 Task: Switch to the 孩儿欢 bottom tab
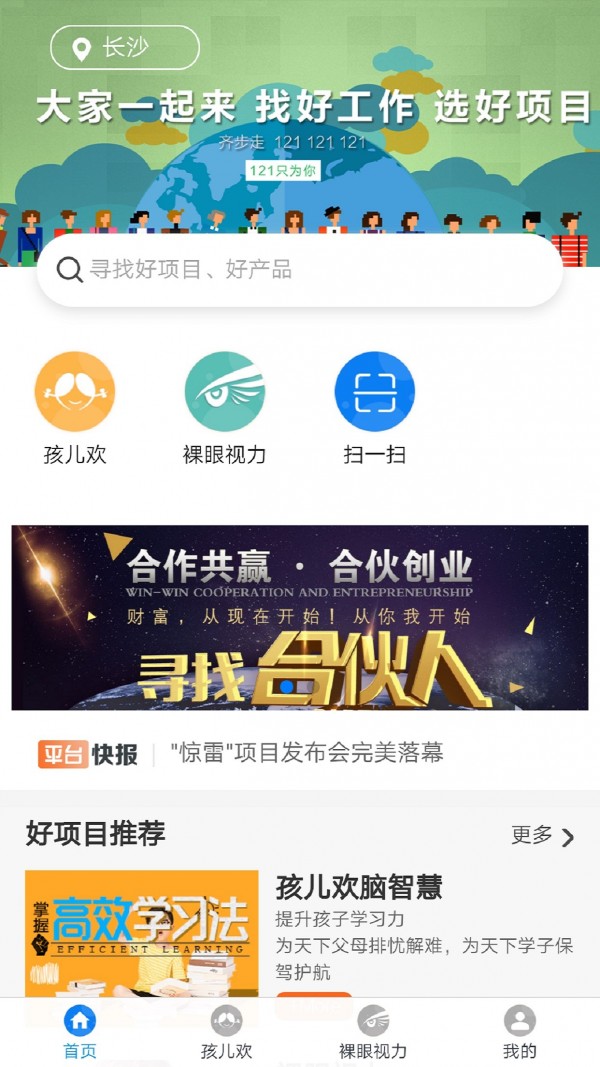(x=226, y=1032)
